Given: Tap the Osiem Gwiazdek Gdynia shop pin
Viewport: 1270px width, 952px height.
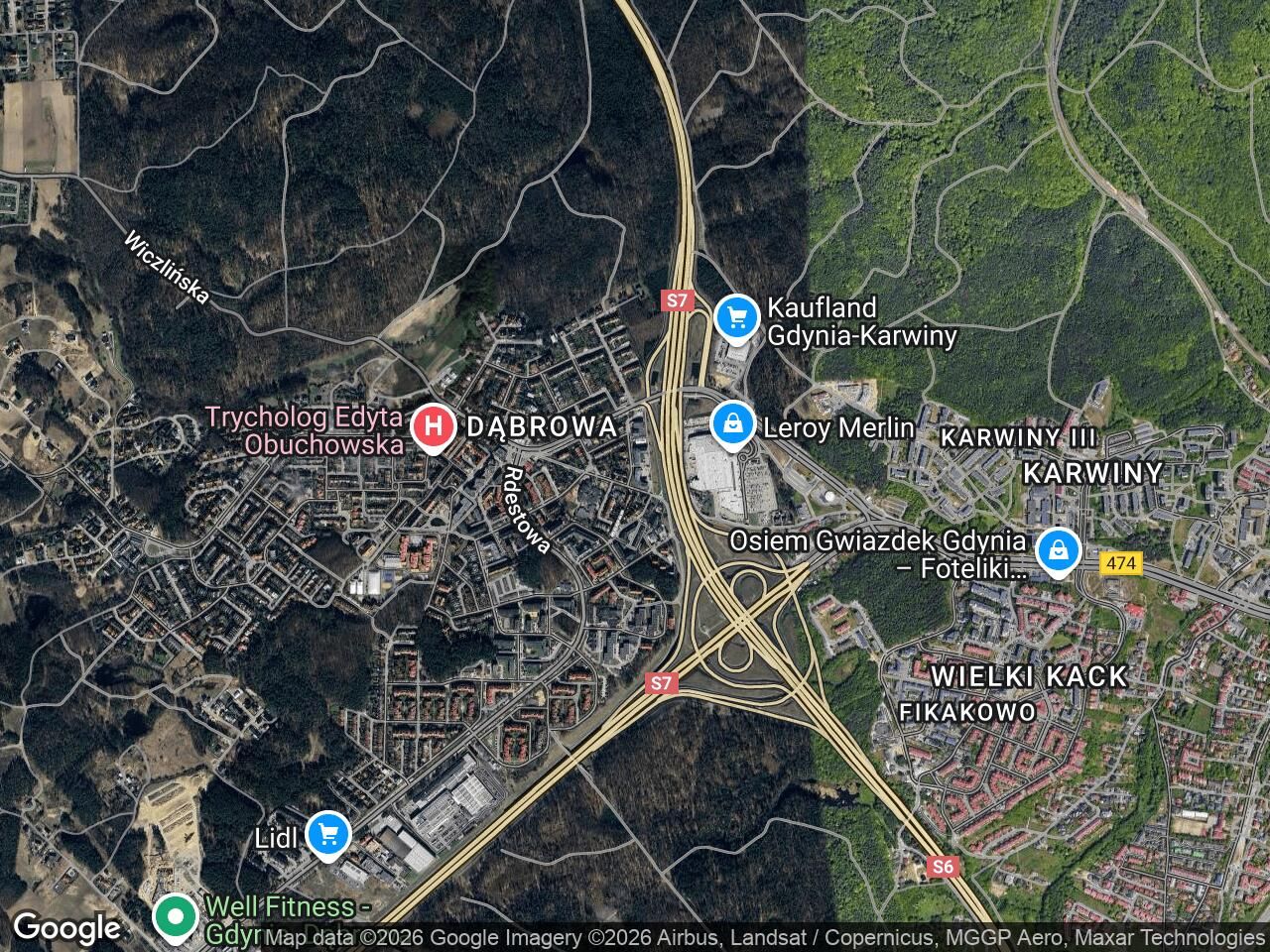Looking at the screenshot, I should 1059,550.
